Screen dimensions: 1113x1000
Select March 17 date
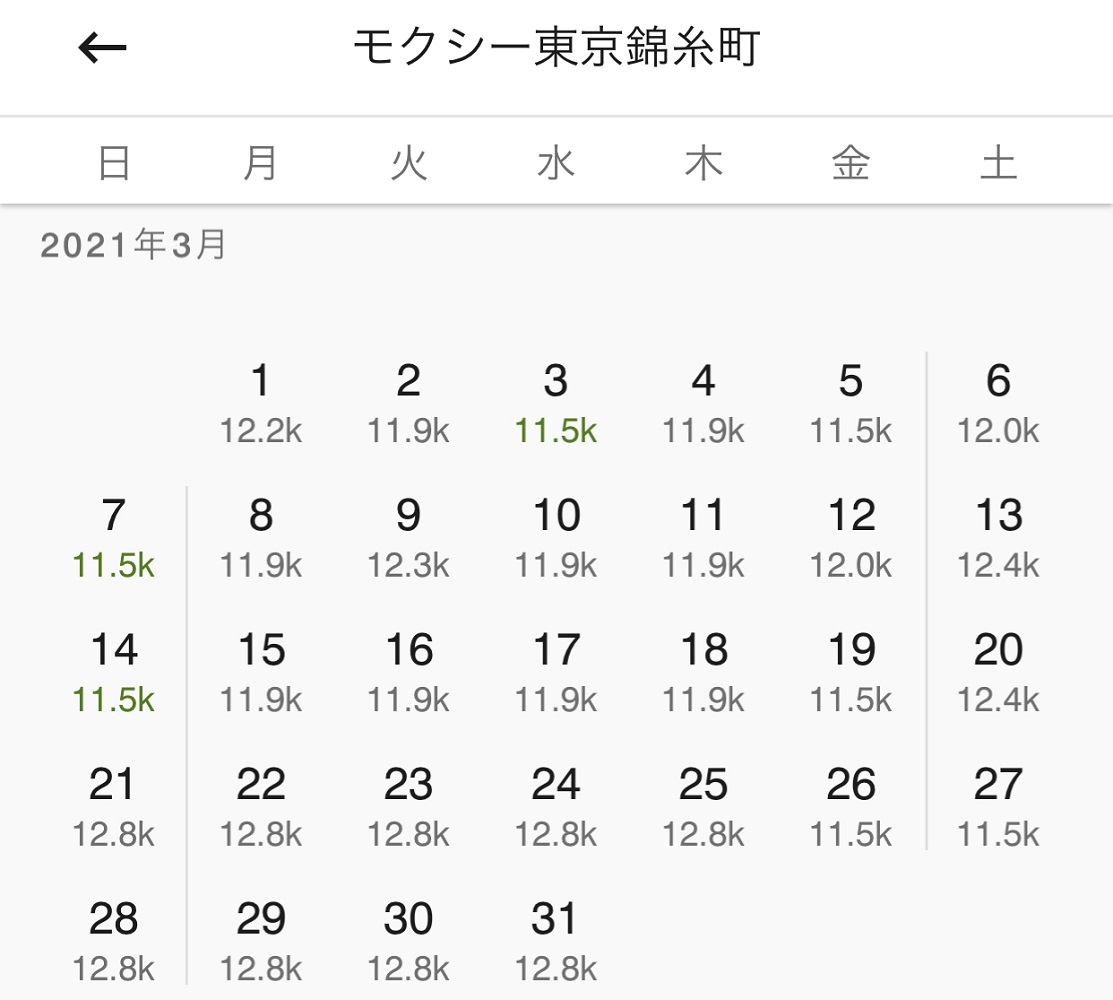point(556,672)
